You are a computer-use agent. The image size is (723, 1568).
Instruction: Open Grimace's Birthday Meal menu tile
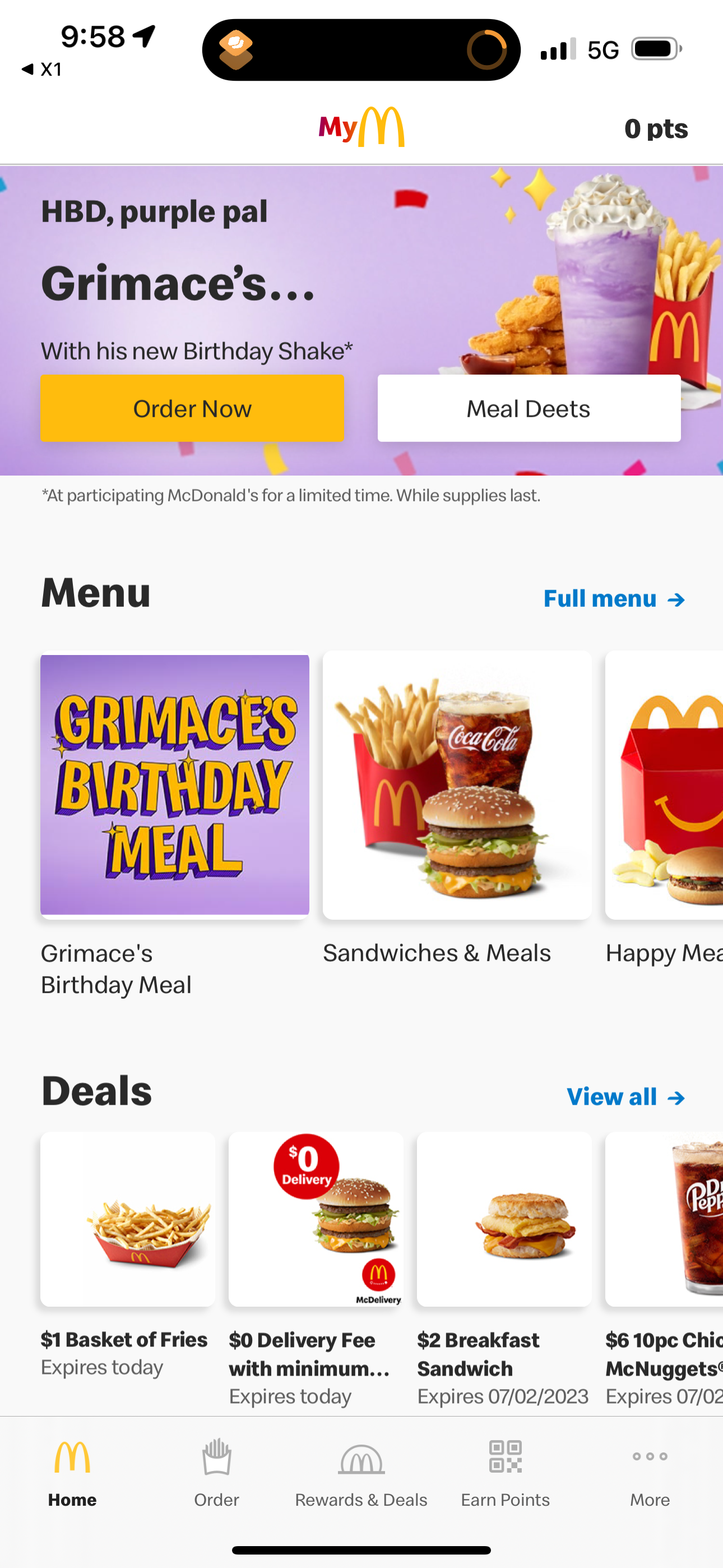point(175,785)
